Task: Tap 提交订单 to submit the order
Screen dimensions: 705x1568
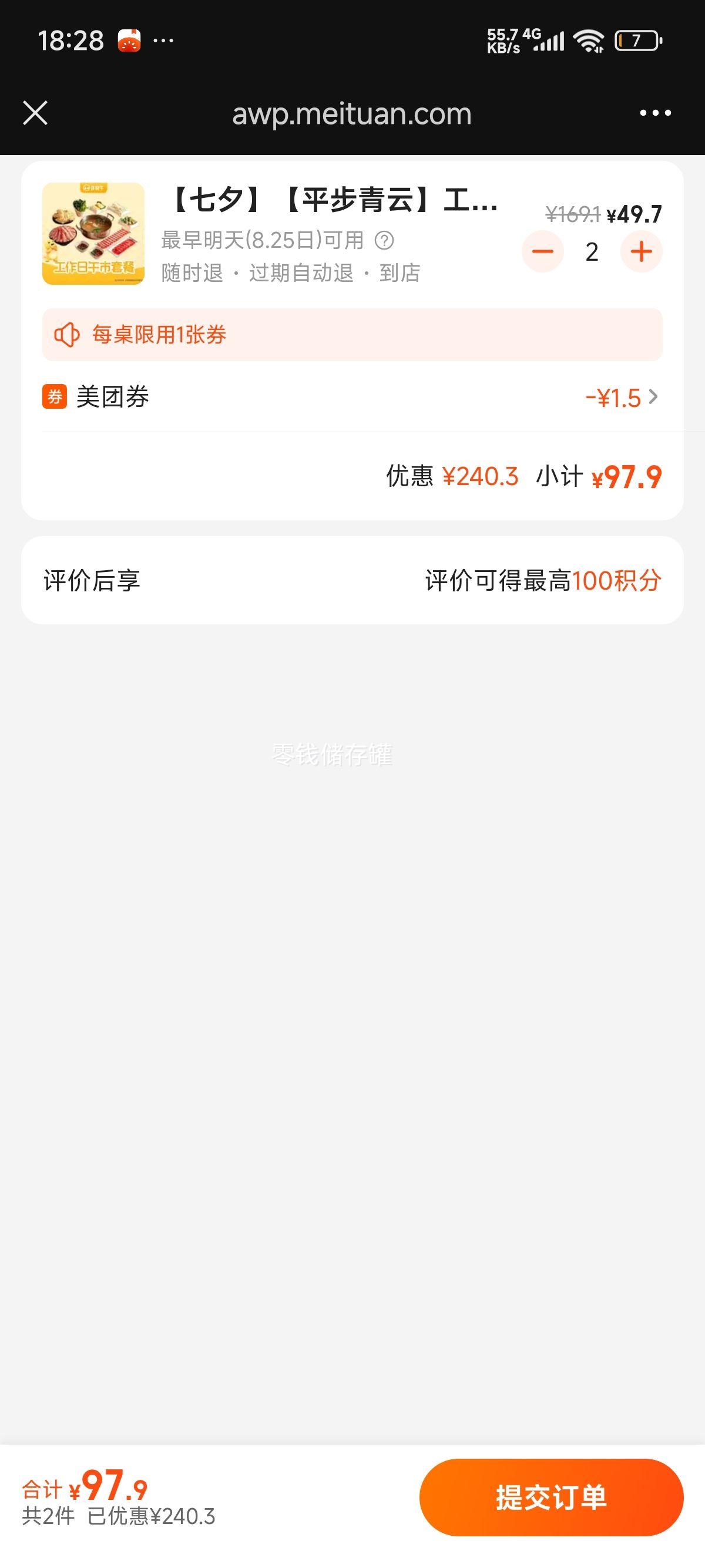Action: tap(551, 1497)
